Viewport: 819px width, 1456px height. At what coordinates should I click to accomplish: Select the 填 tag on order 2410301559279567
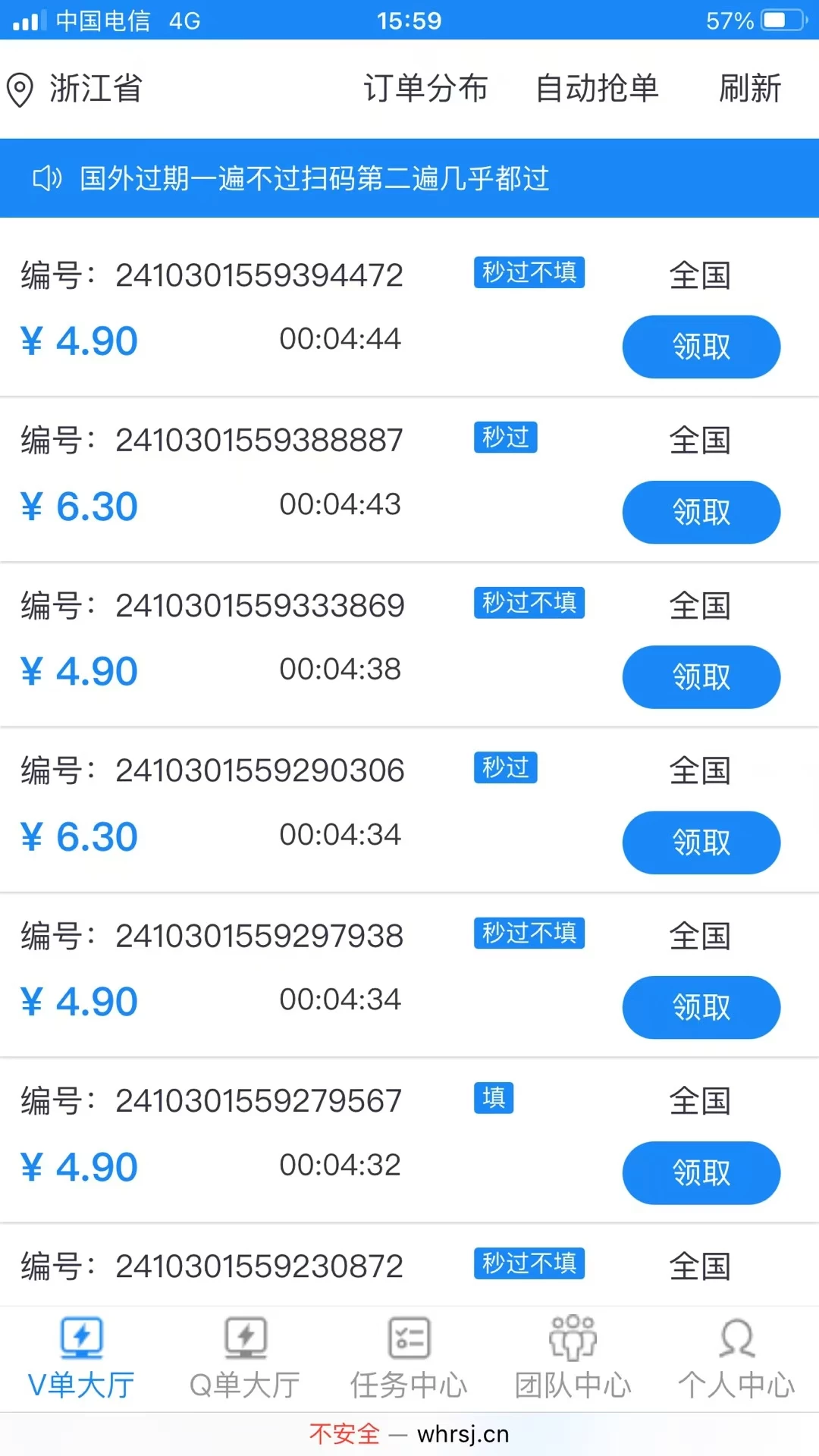pyautogui.click(x=493, y=1097)
